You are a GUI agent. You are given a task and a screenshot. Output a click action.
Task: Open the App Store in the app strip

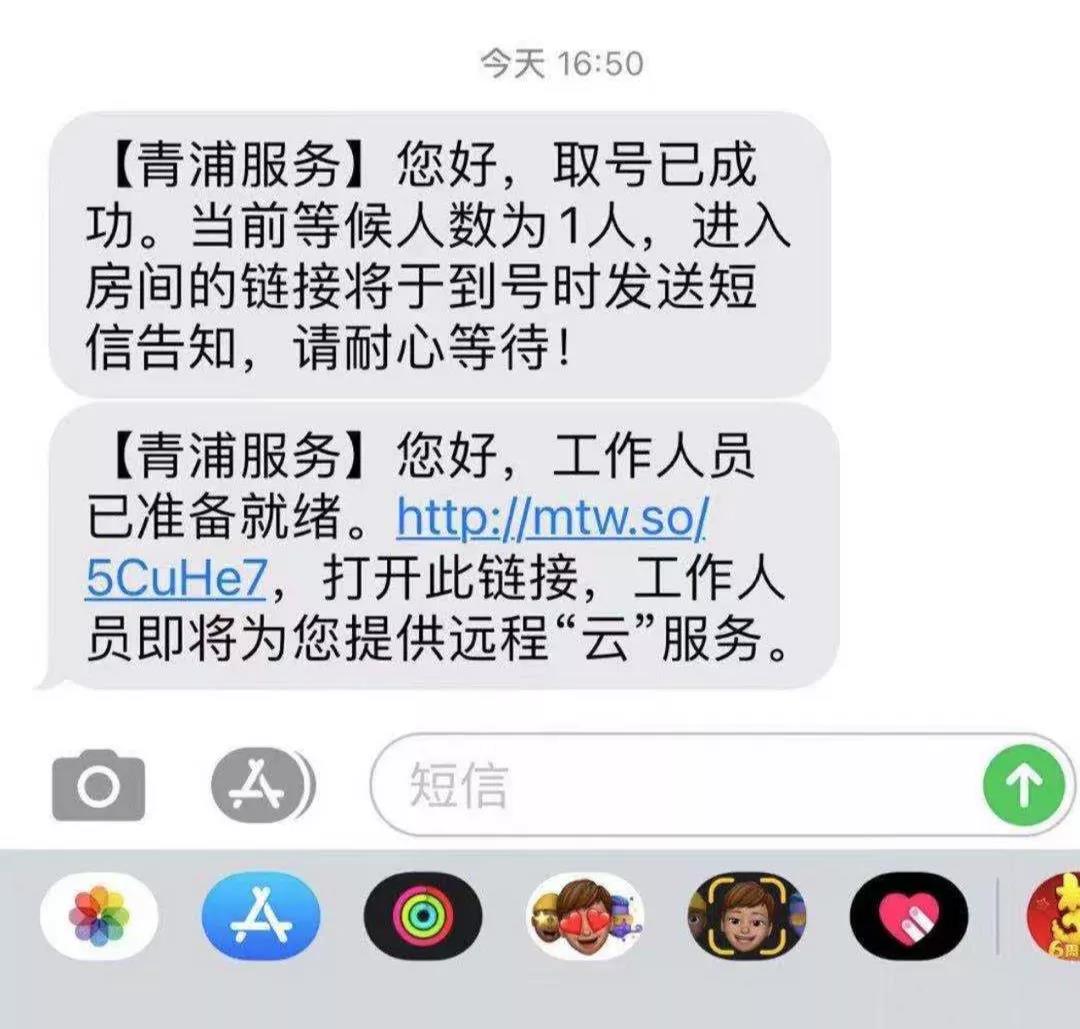click(261, 916)
